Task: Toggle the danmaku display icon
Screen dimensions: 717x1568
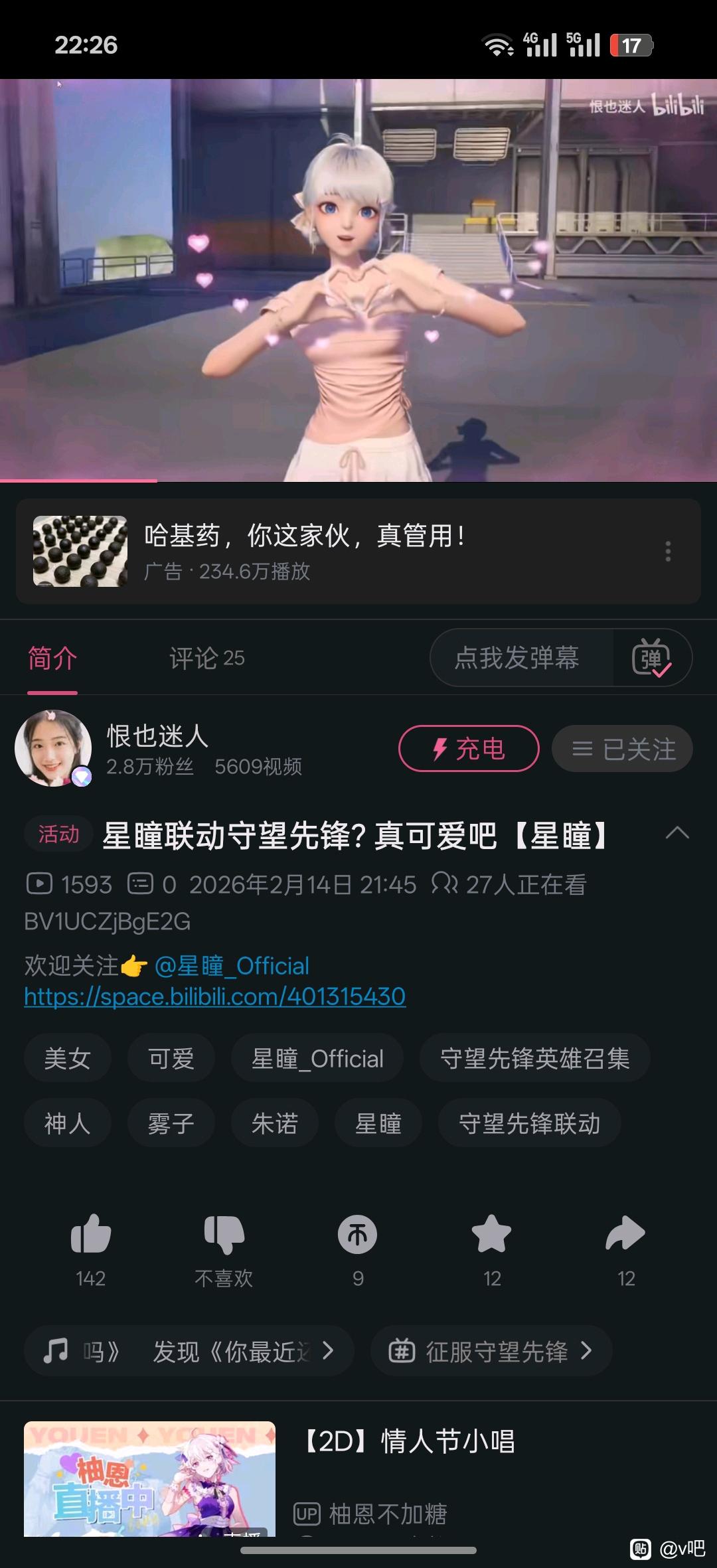Action: pyautogui.click(x=652, y=658)
